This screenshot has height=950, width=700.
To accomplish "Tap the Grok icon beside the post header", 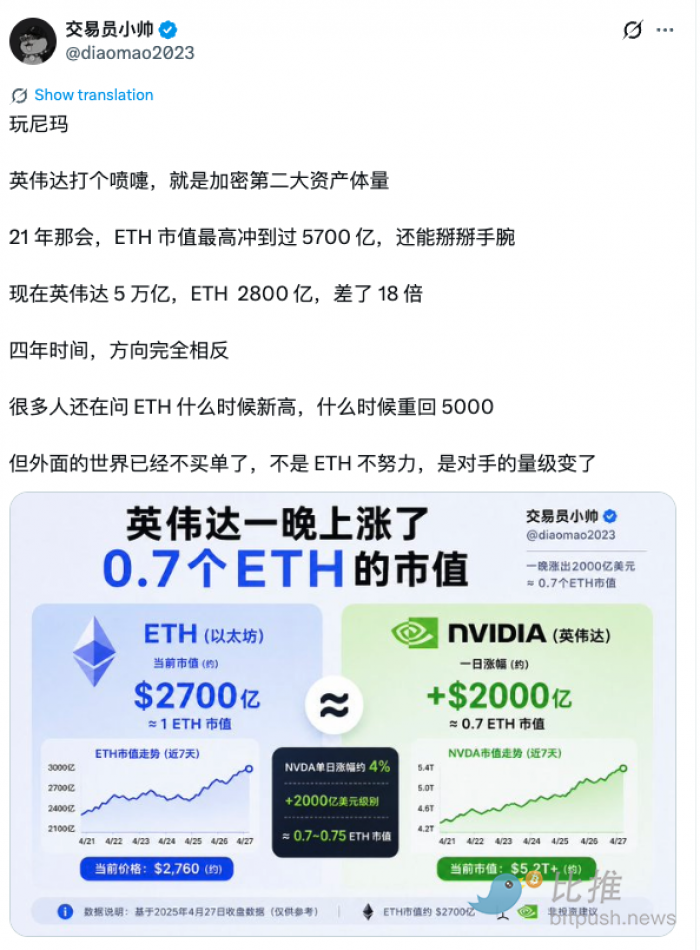I will pyautogui.click(x=632, y=30).
